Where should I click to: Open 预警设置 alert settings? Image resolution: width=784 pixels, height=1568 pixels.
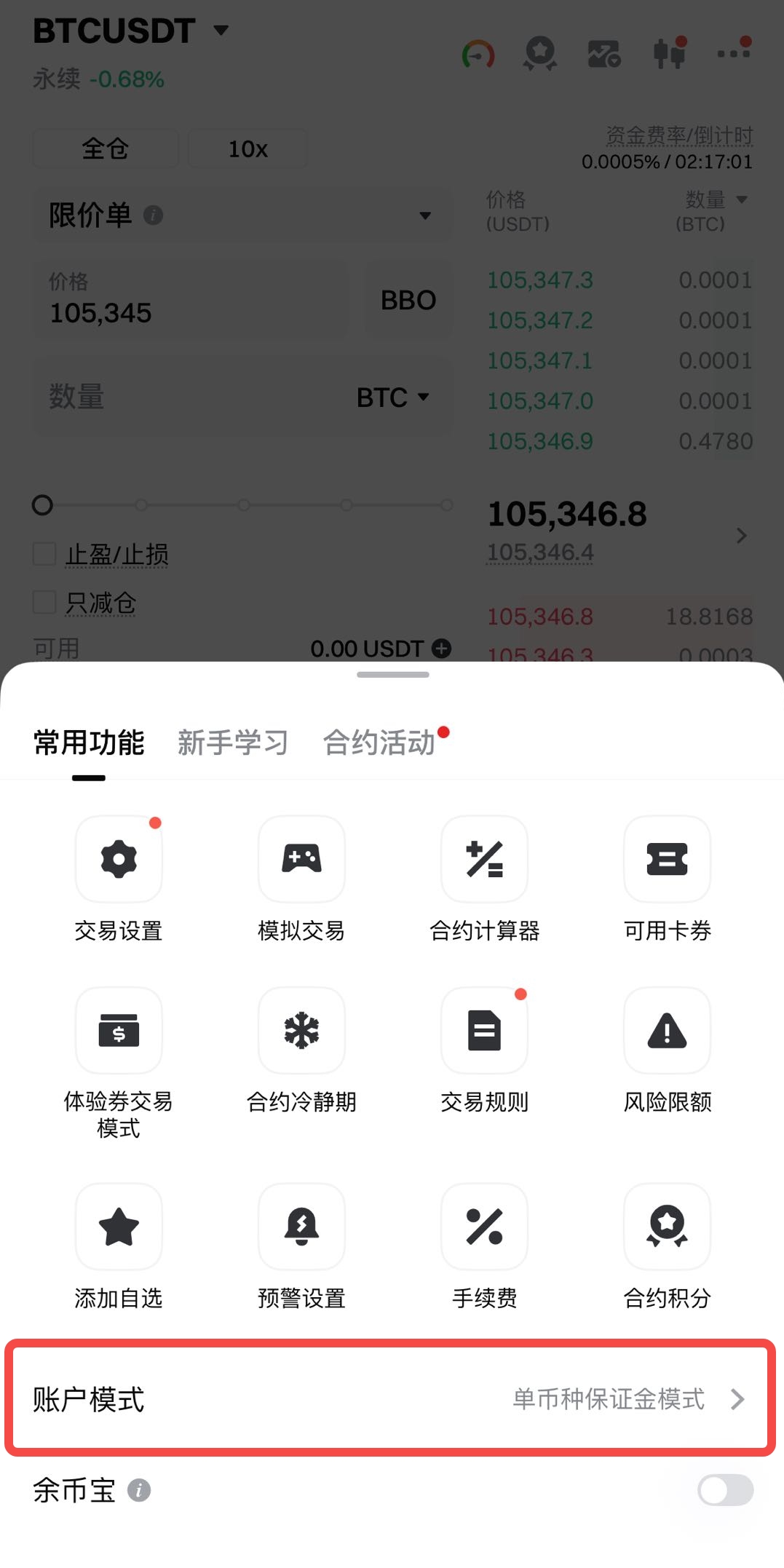coord(301,1227)
